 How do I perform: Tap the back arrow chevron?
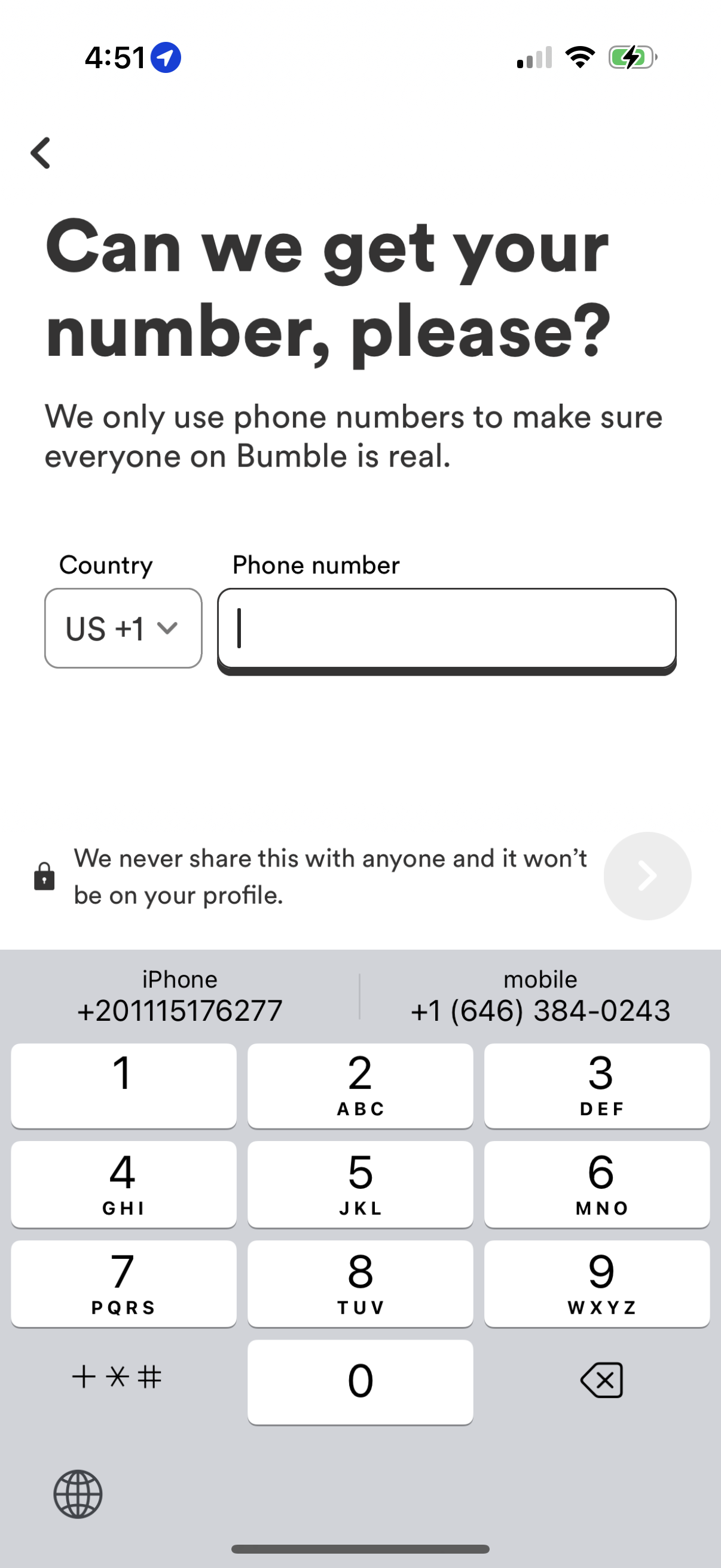click(41, 153)
